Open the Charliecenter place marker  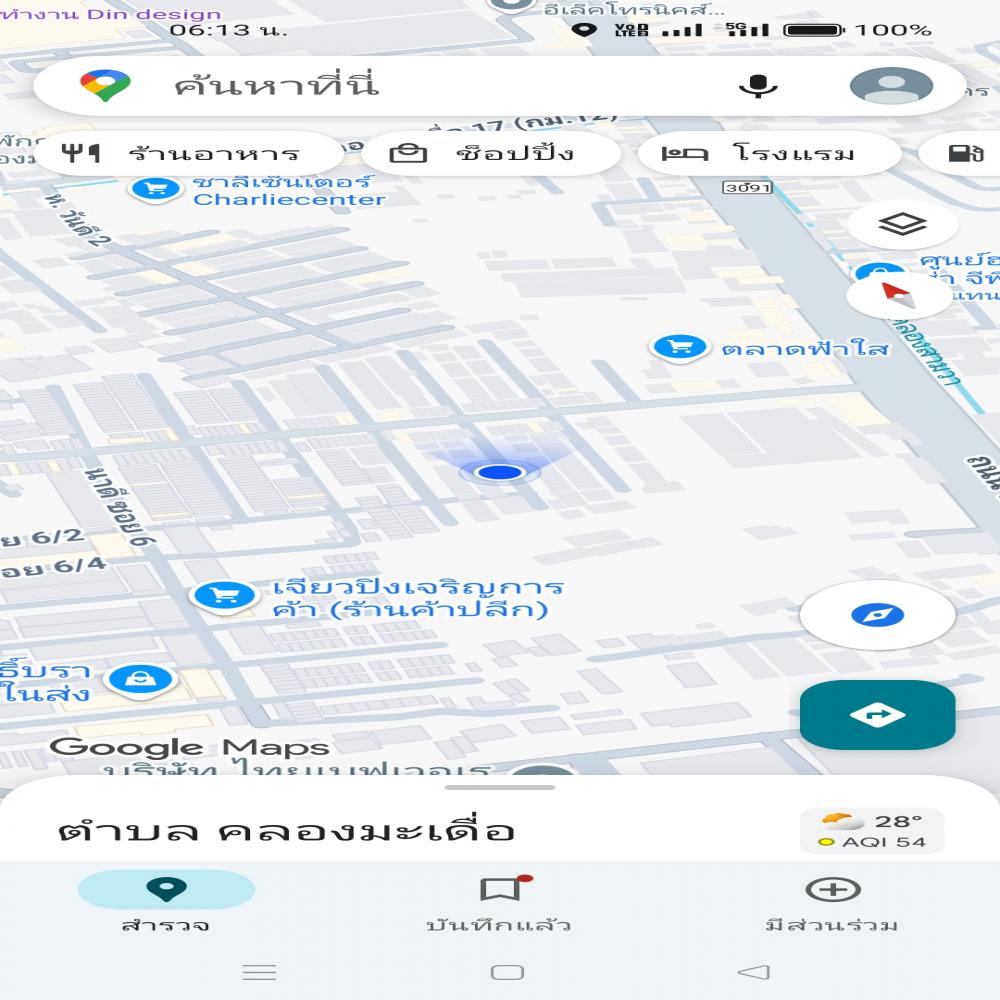(x=156, y=189)
